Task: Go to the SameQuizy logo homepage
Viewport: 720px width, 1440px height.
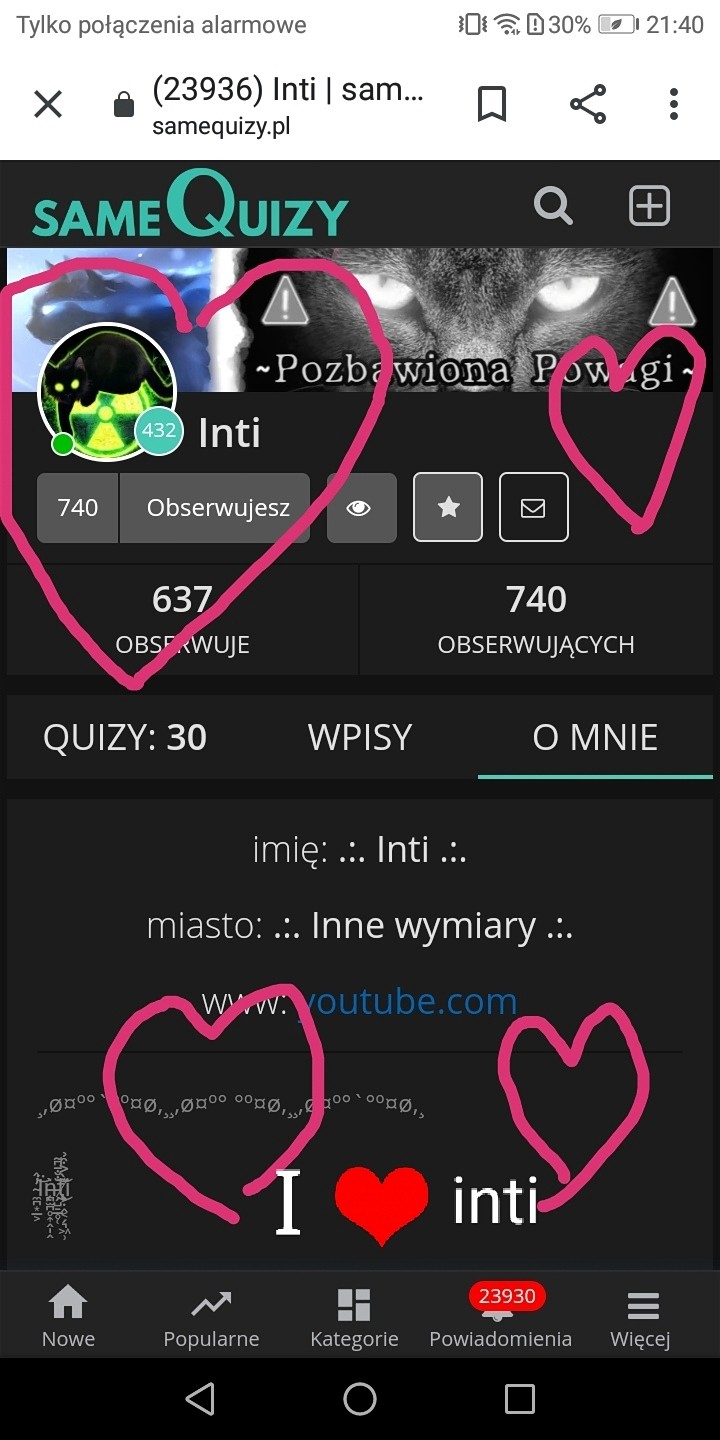Action: [x=190, y=206]
